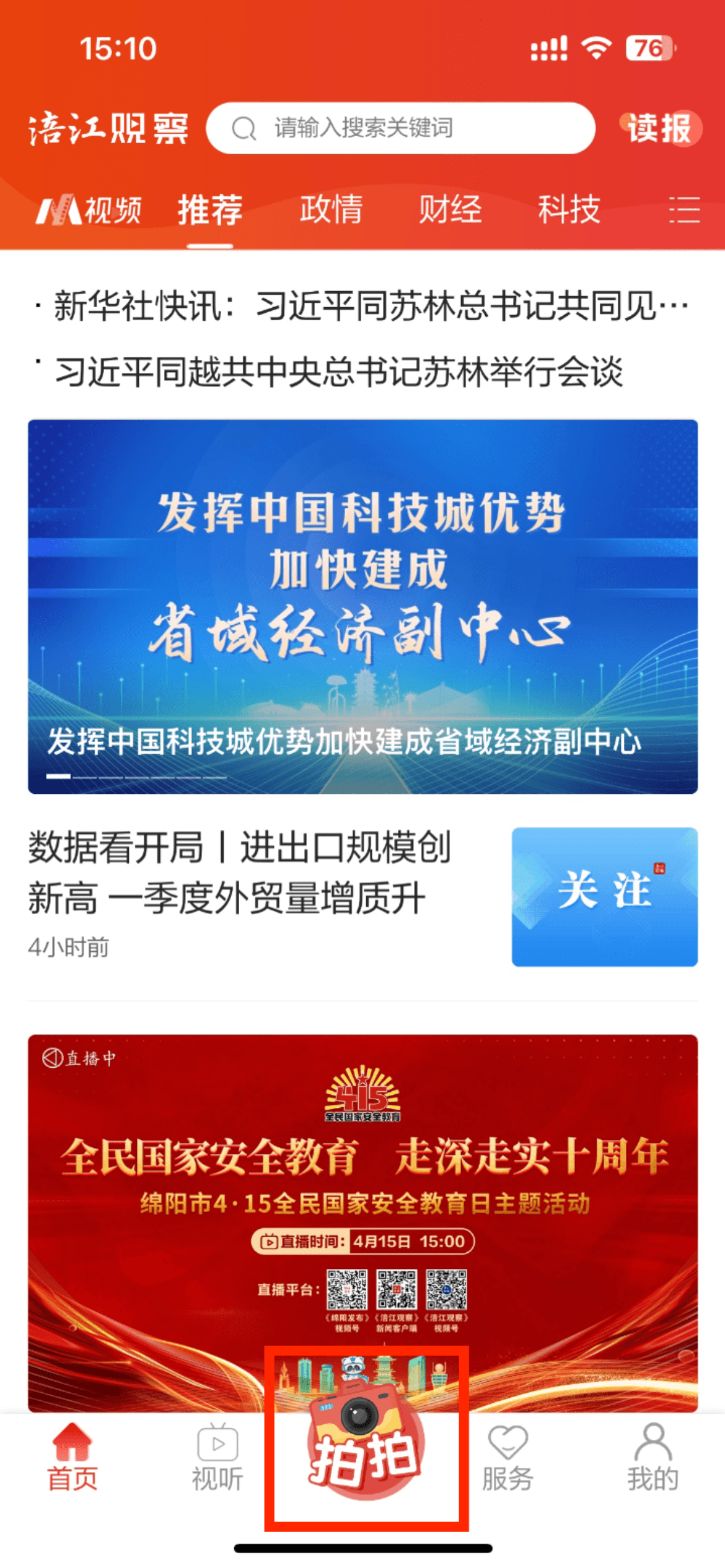Go to the 首页 bottom tab

pos(72,1458)
